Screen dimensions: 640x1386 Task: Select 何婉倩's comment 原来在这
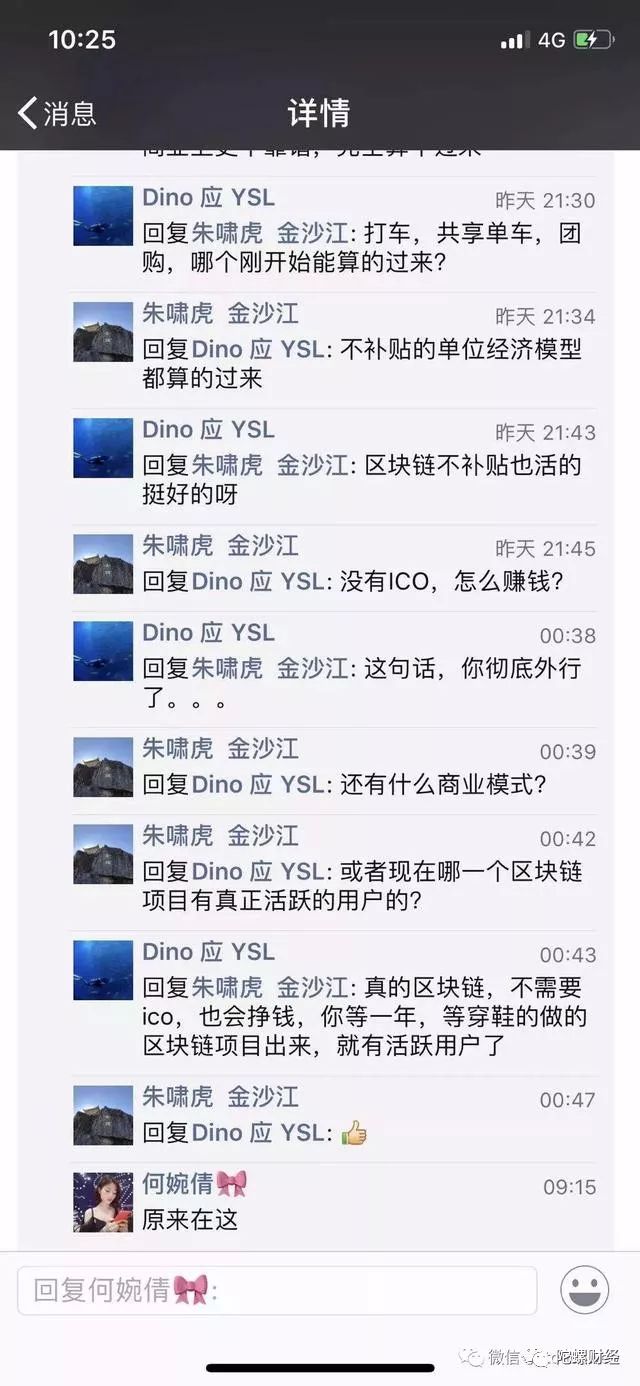pos(190,1219)
